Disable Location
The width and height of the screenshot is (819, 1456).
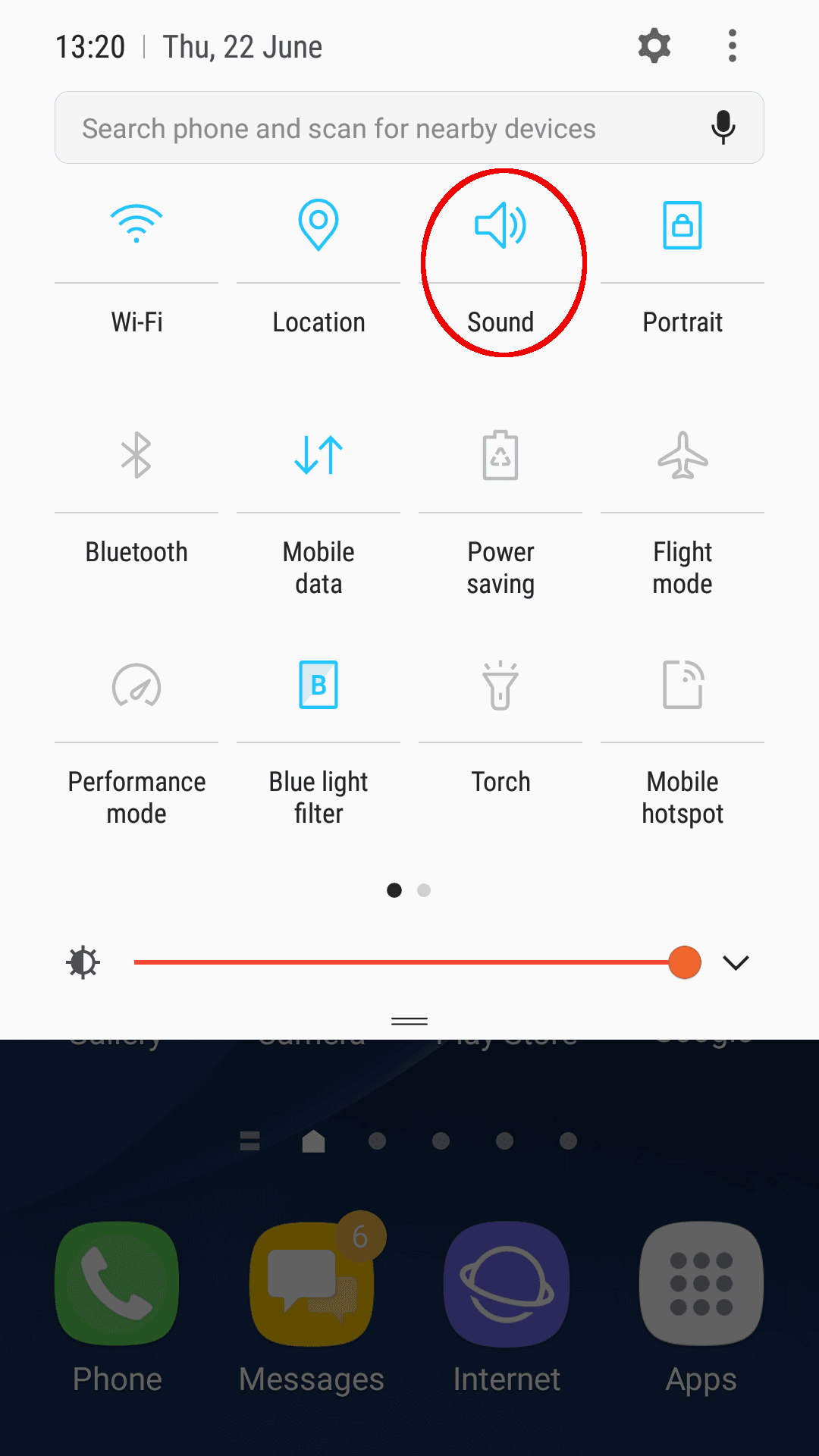318,224
